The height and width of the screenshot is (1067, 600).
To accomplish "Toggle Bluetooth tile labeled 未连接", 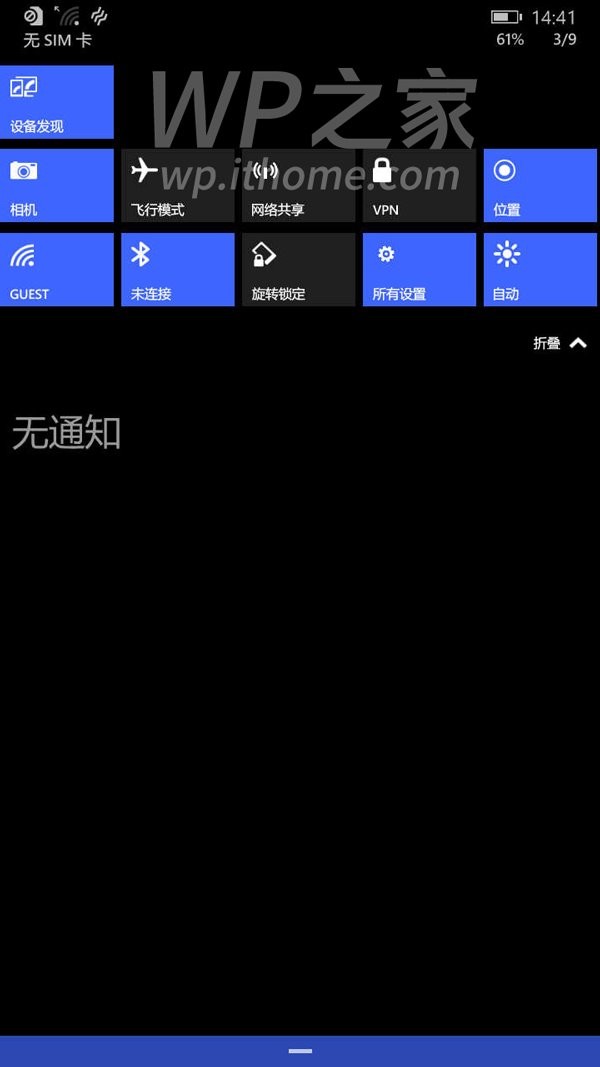I will [x=178, y=269].
